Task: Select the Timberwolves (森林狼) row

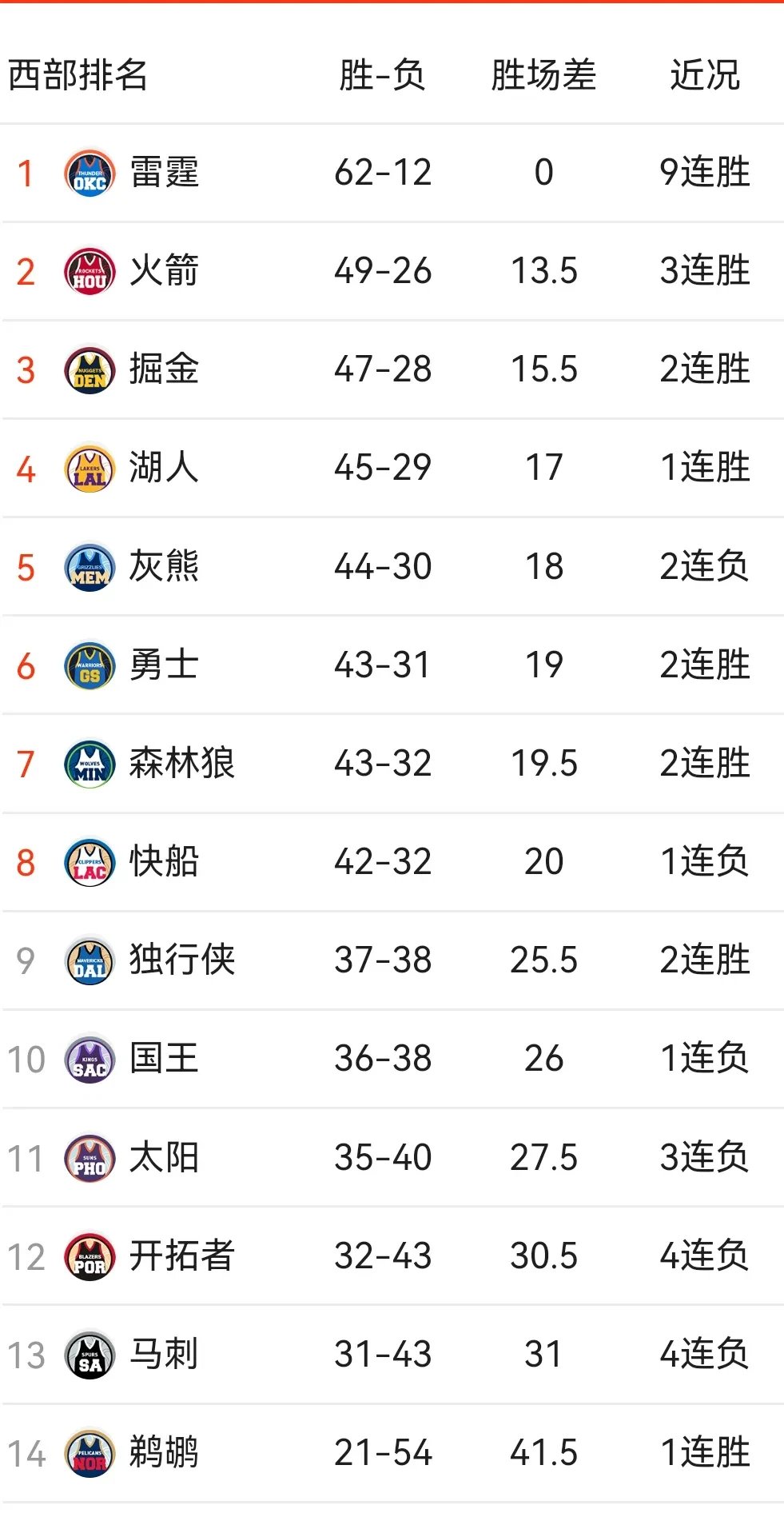Action: pos(181,763)
